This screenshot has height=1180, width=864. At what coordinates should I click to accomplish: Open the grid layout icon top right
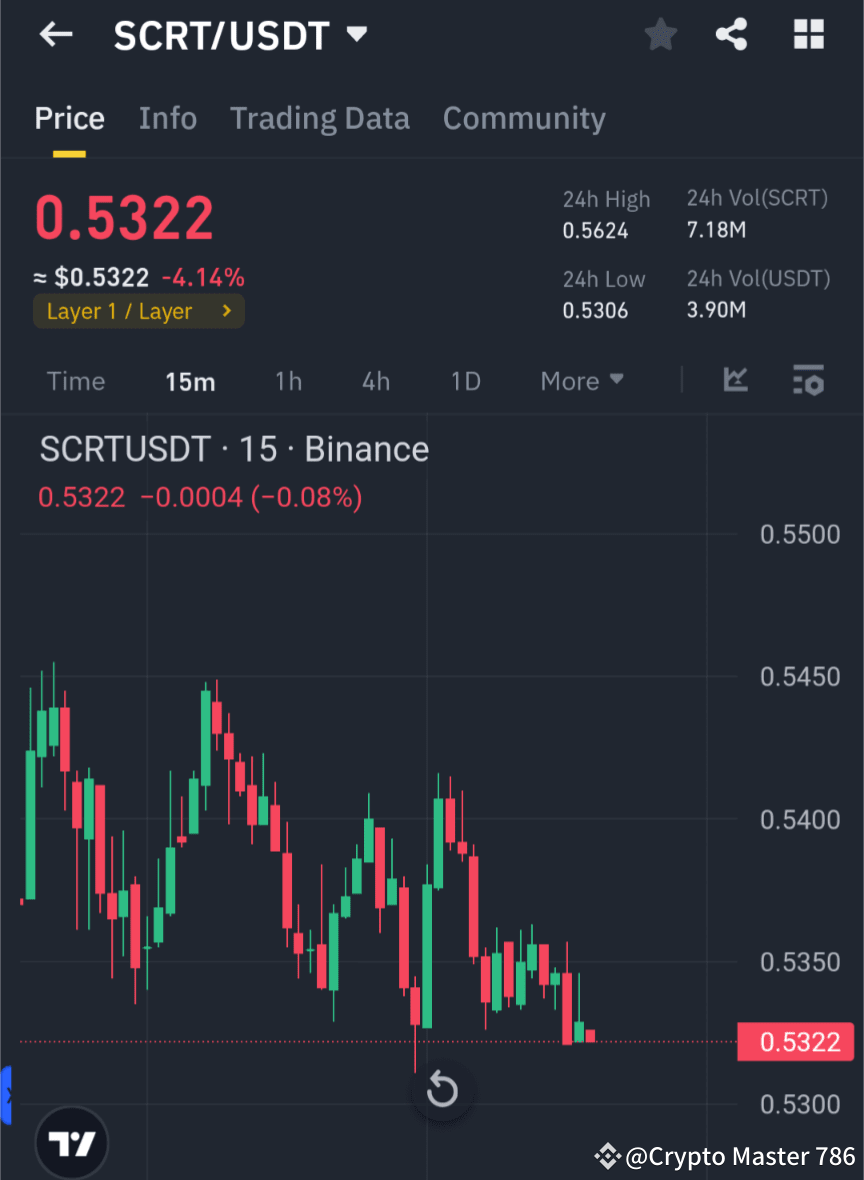click(808, 34)
